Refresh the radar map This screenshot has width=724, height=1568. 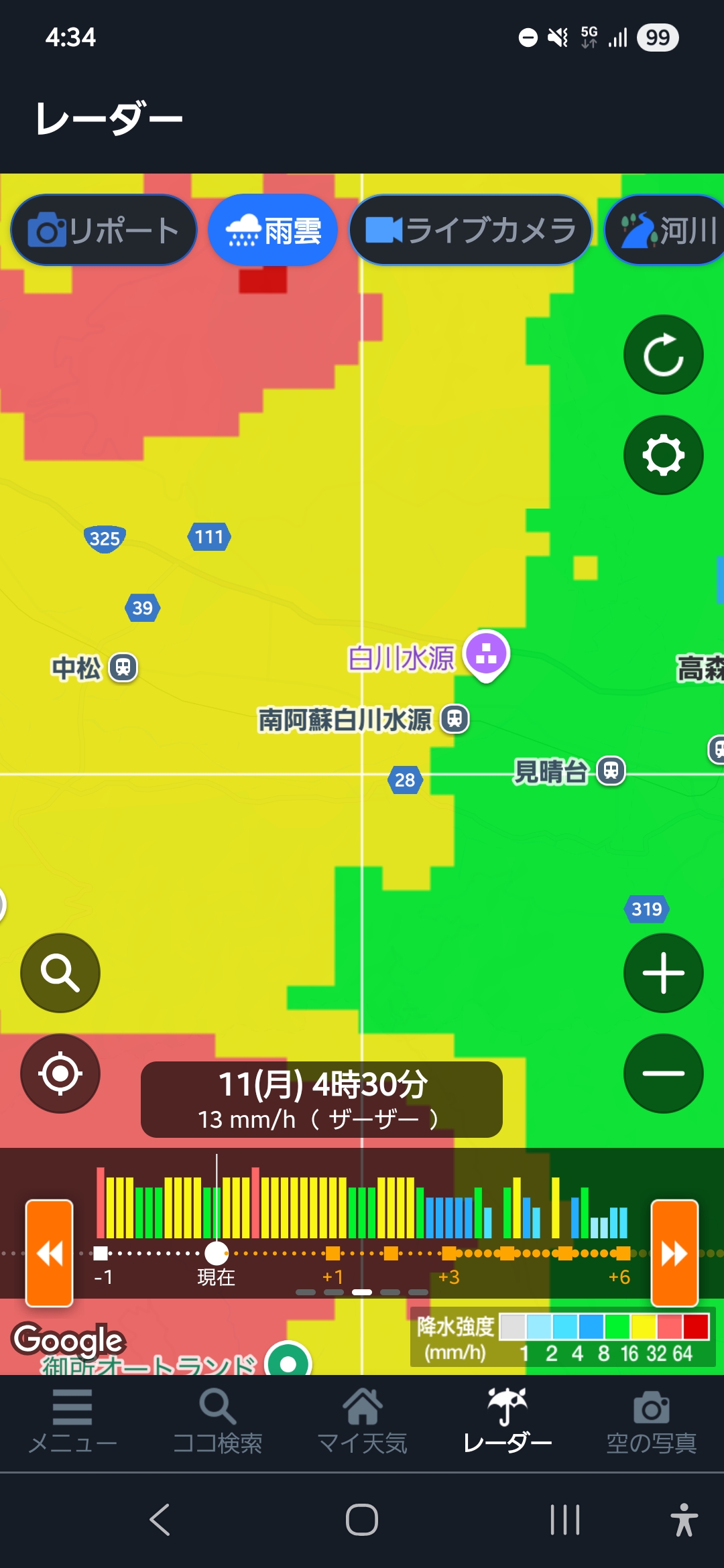point(663,354)
